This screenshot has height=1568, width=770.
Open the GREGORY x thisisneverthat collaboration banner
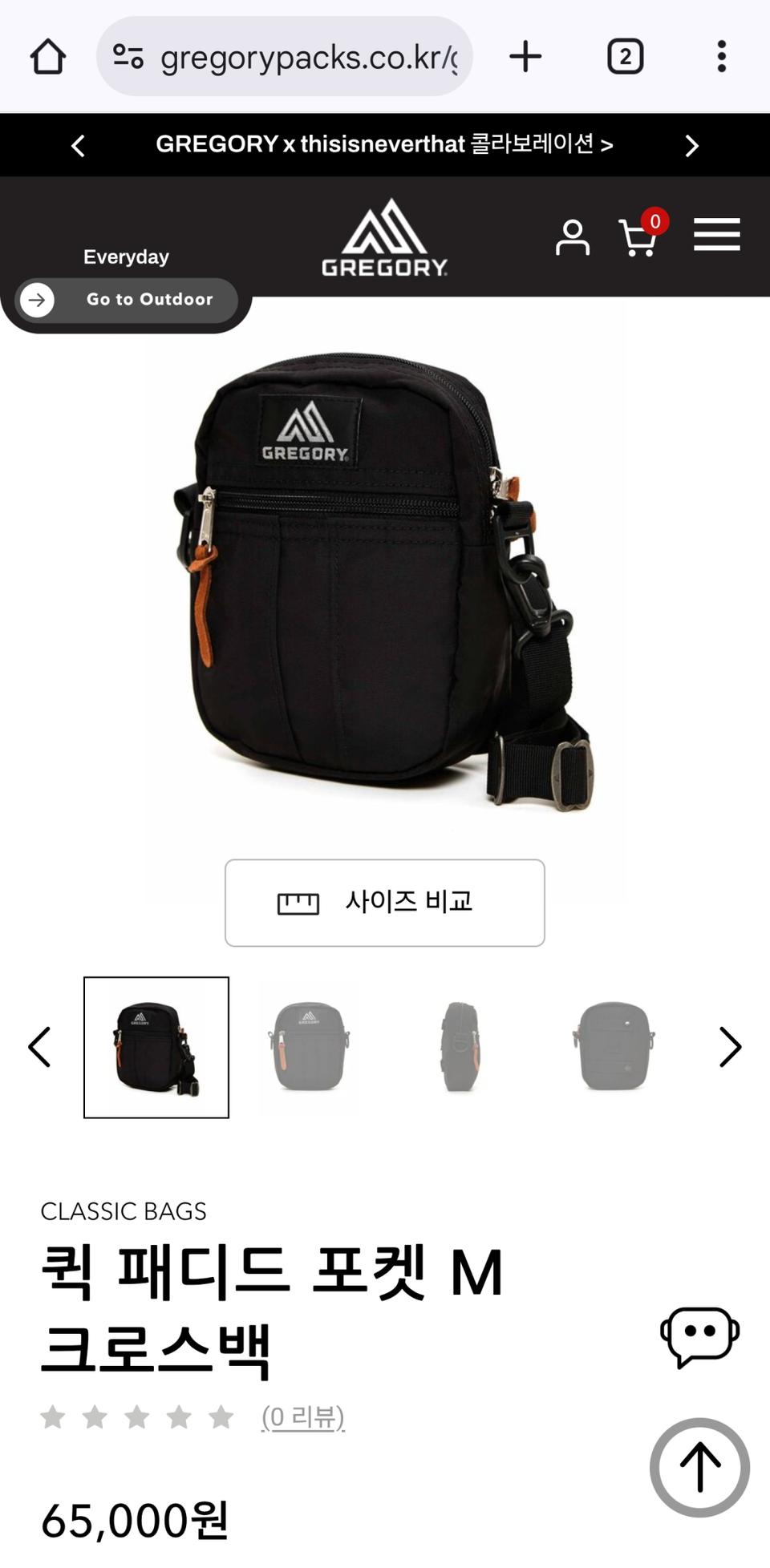[385, 145]
